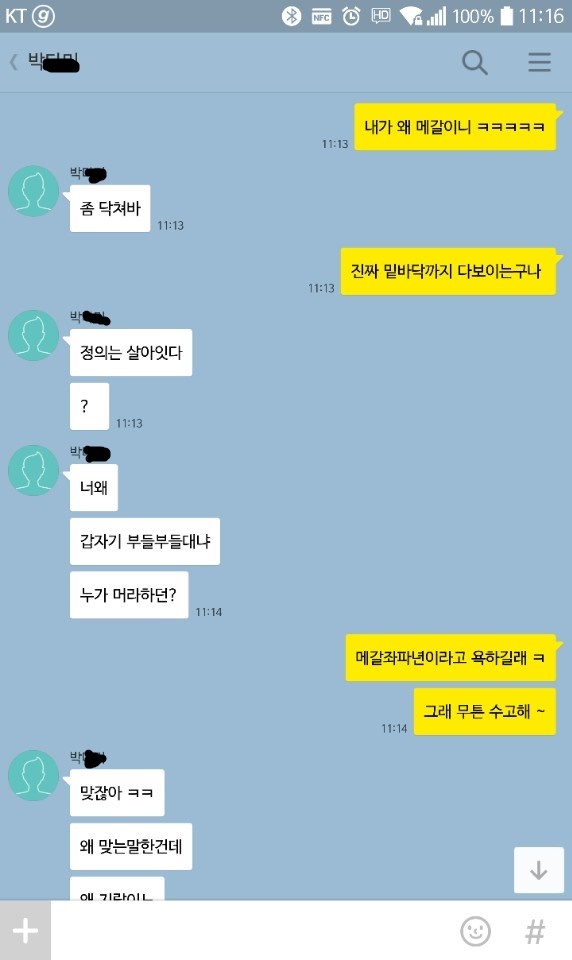Open the plus attachment menu

[25, 931]
